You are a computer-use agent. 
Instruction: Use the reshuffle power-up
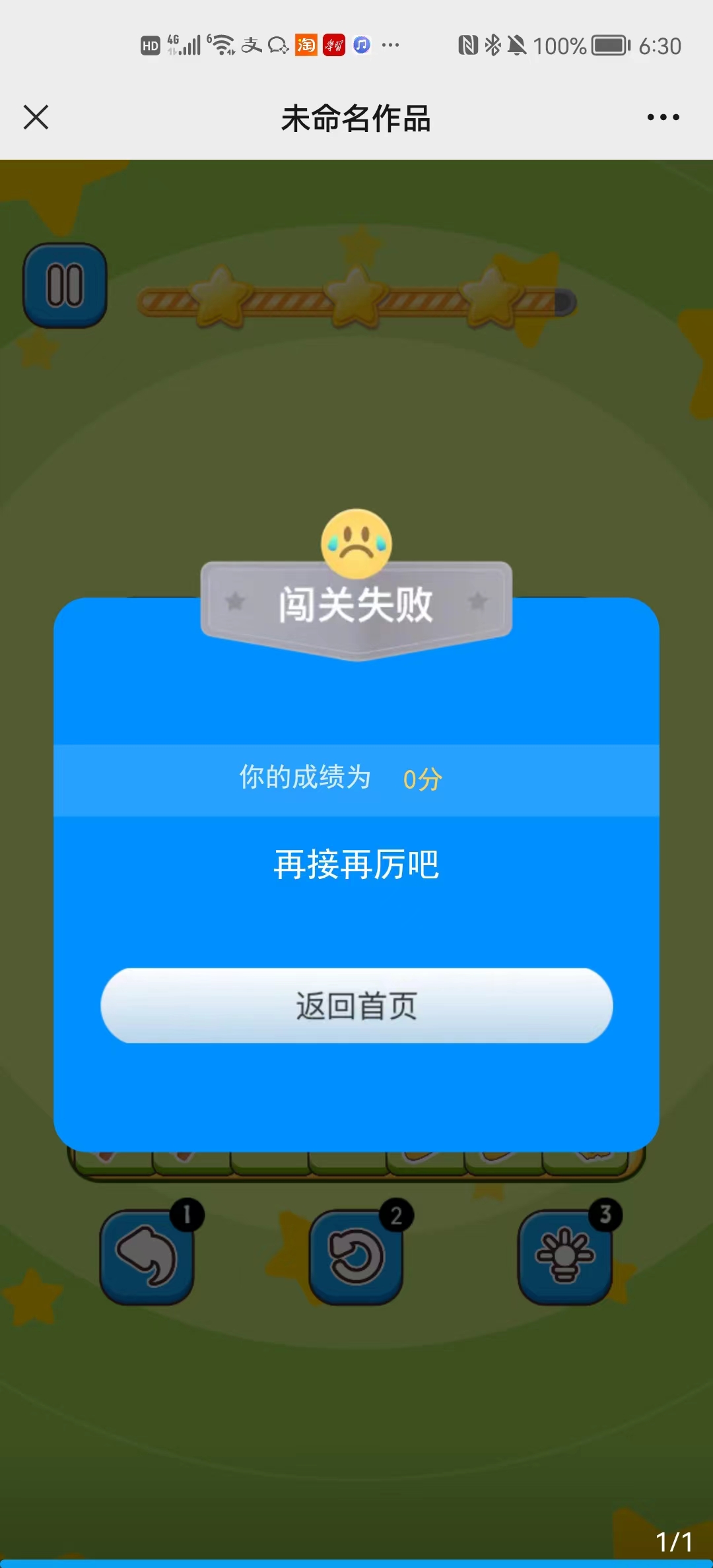pos(356,1257)
